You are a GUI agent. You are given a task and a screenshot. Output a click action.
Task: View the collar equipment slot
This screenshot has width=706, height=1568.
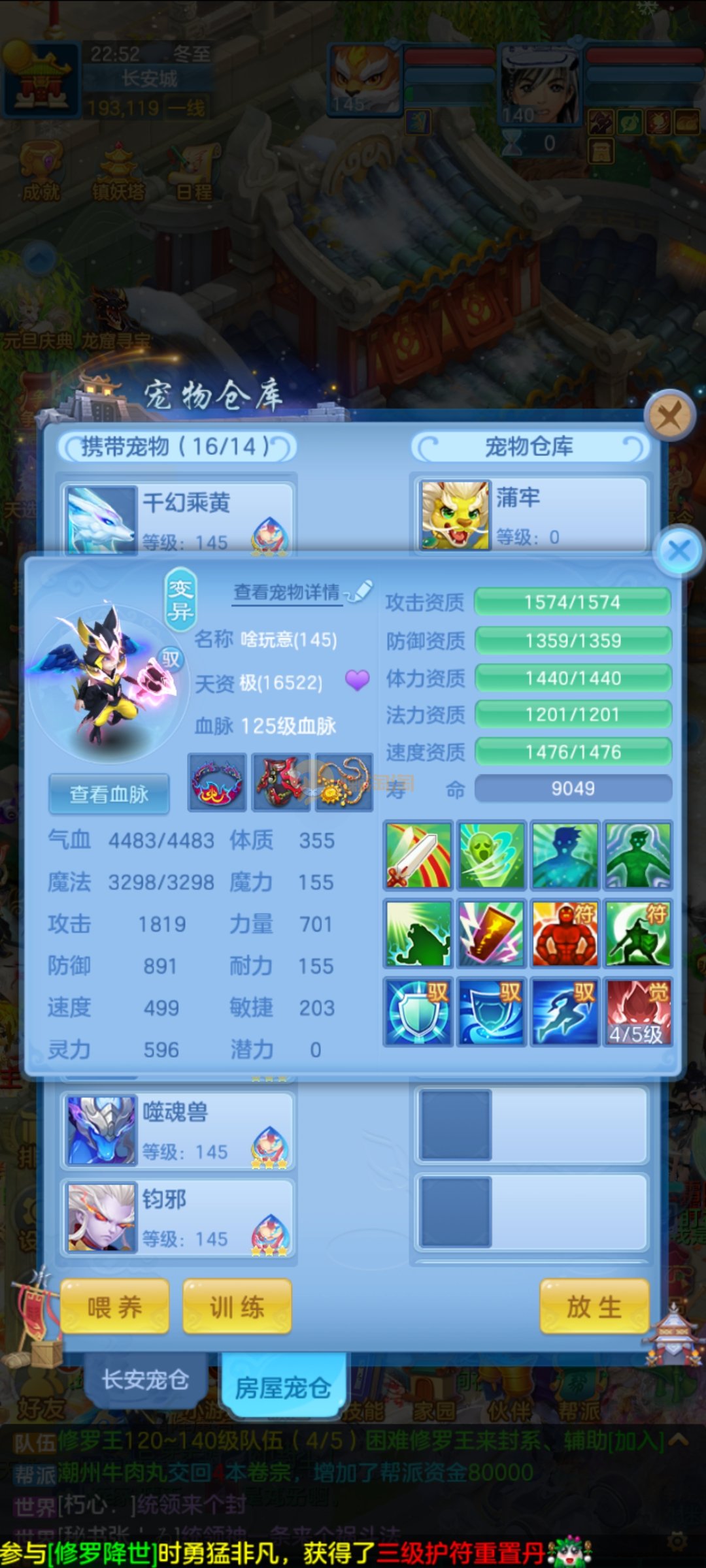(217, 782)
